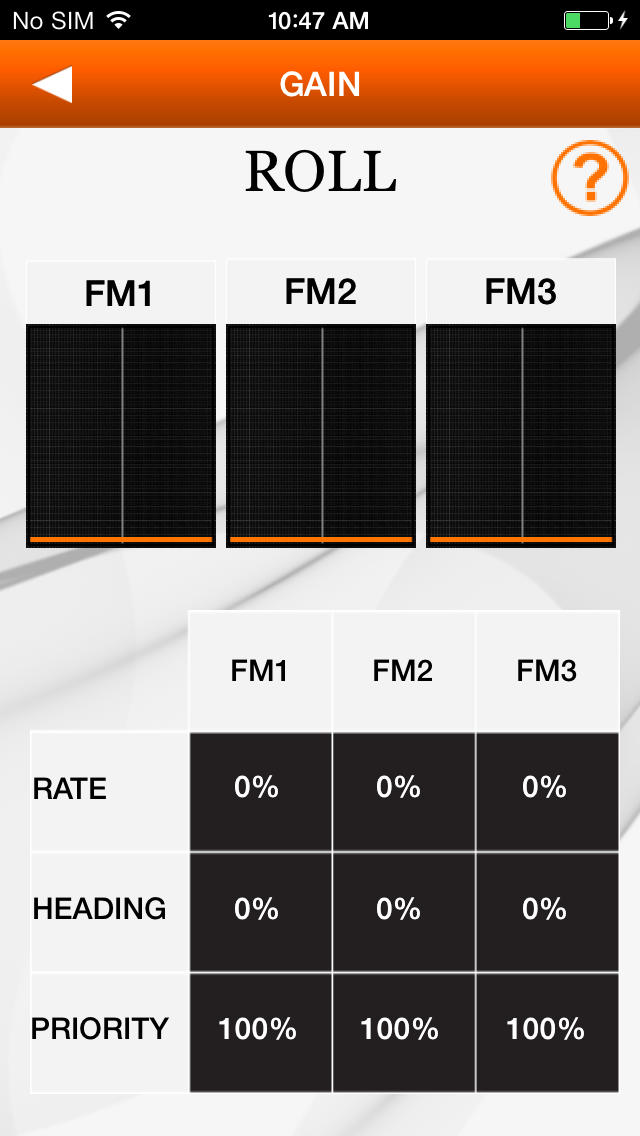
Task: Change the FM1 priority percentage
Action: pos(261,1032)
